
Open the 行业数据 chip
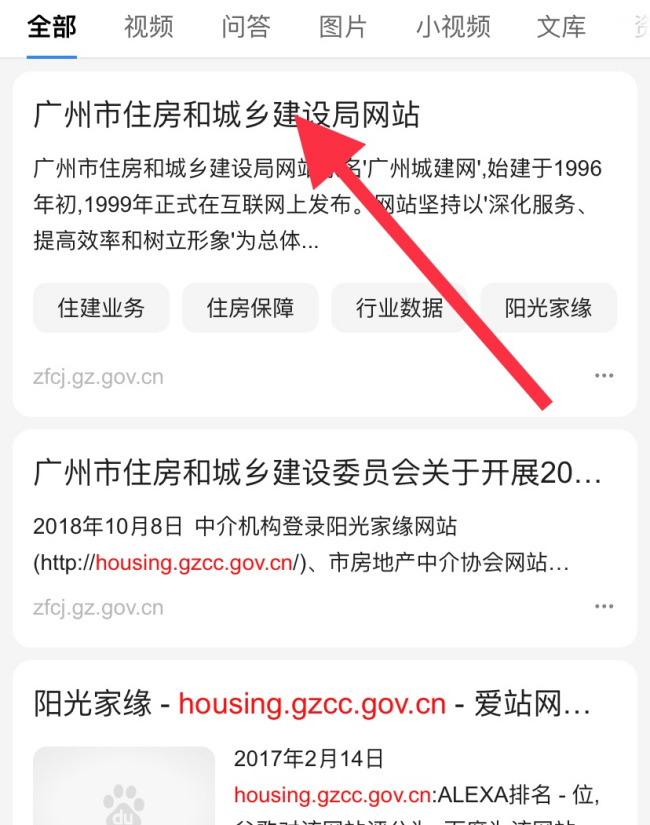click(399, 308)
